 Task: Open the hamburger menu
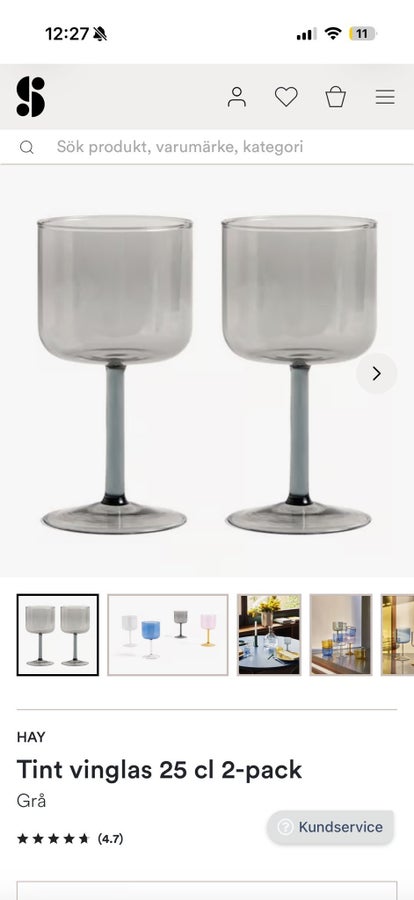(385, 97)
